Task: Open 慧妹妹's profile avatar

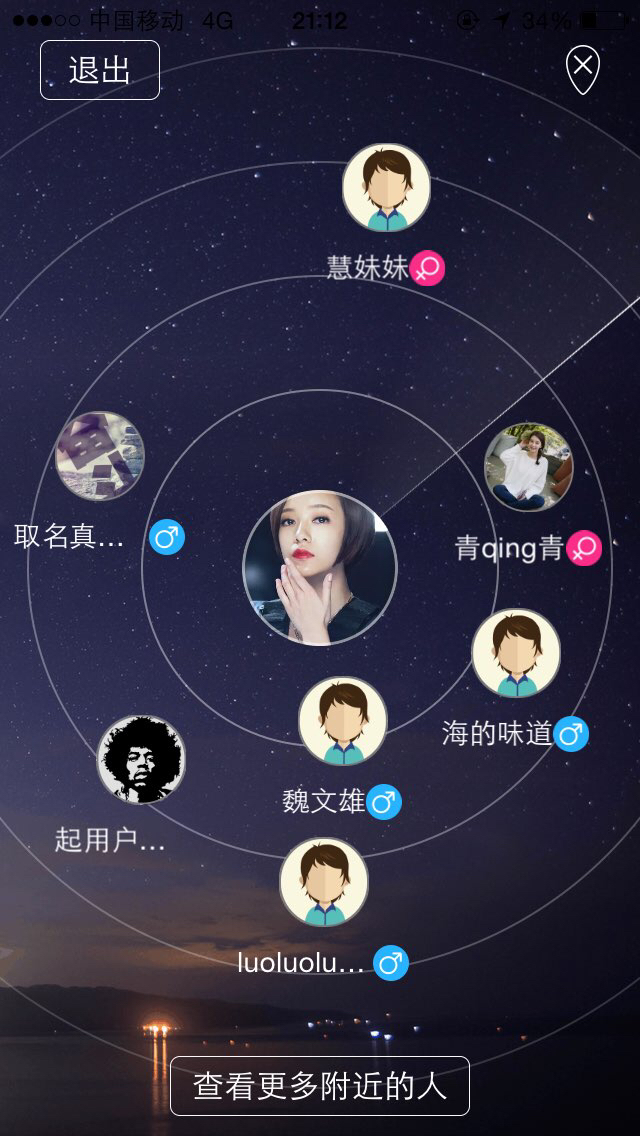Action: pos(386,188)
